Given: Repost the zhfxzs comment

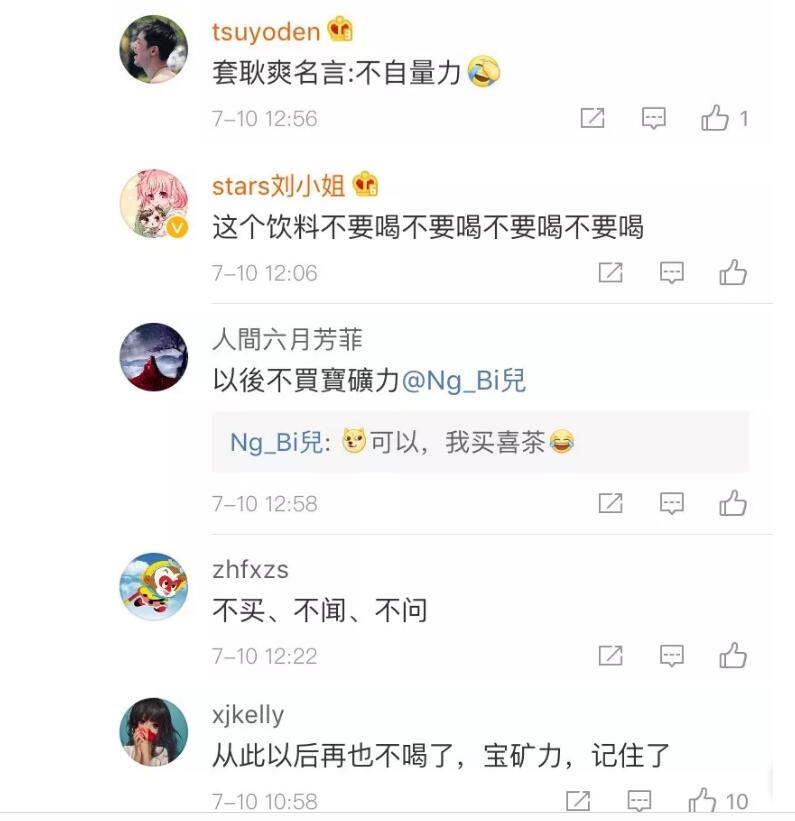Looking at the screenshot, I should pos(610,656).
